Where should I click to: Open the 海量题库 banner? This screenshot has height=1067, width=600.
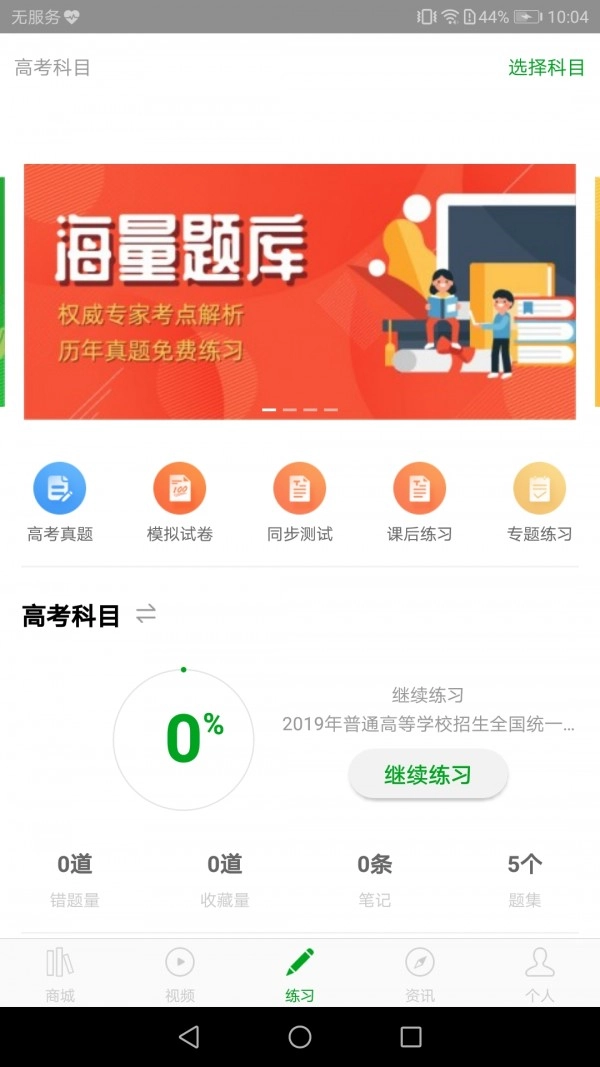tap(300, 291)
